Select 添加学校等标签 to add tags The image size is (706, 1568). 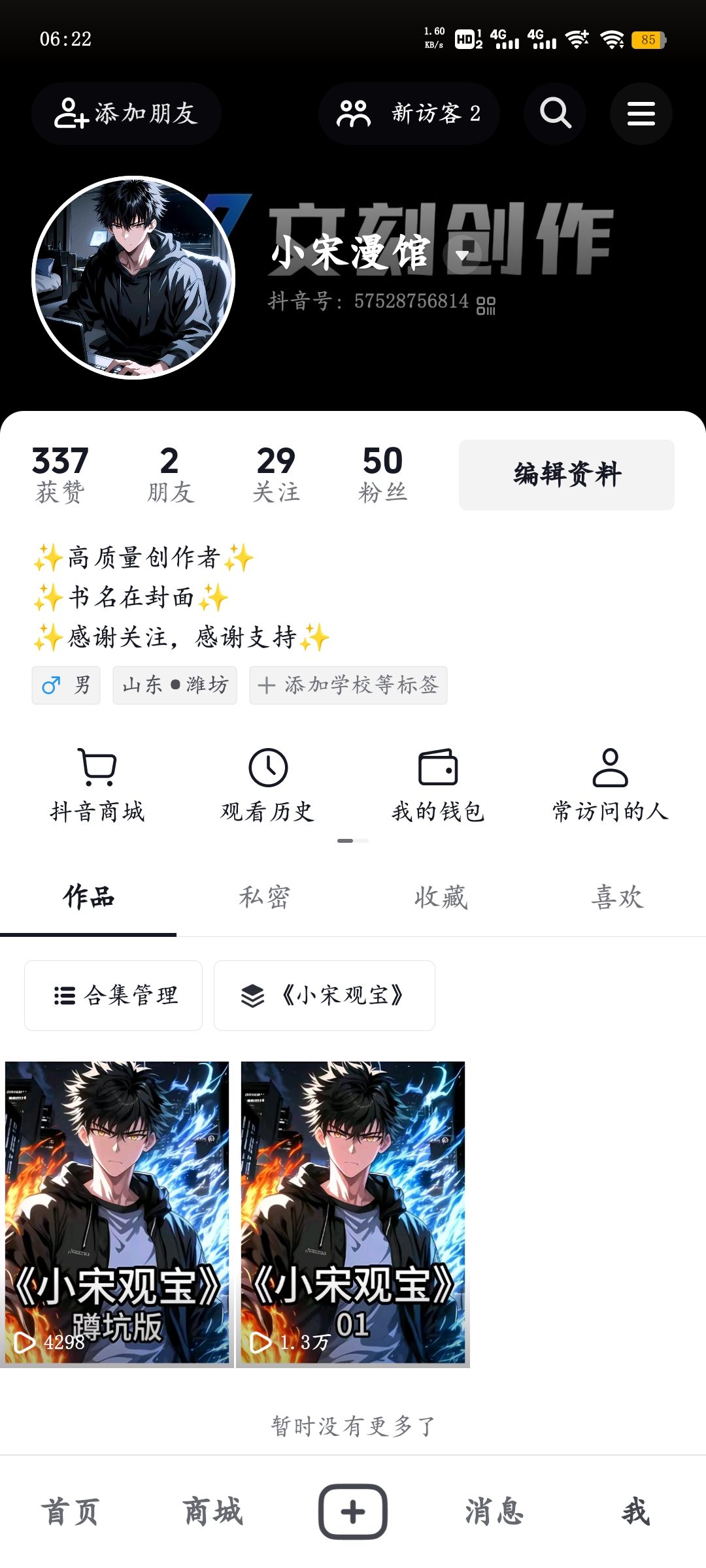point(348,685)
